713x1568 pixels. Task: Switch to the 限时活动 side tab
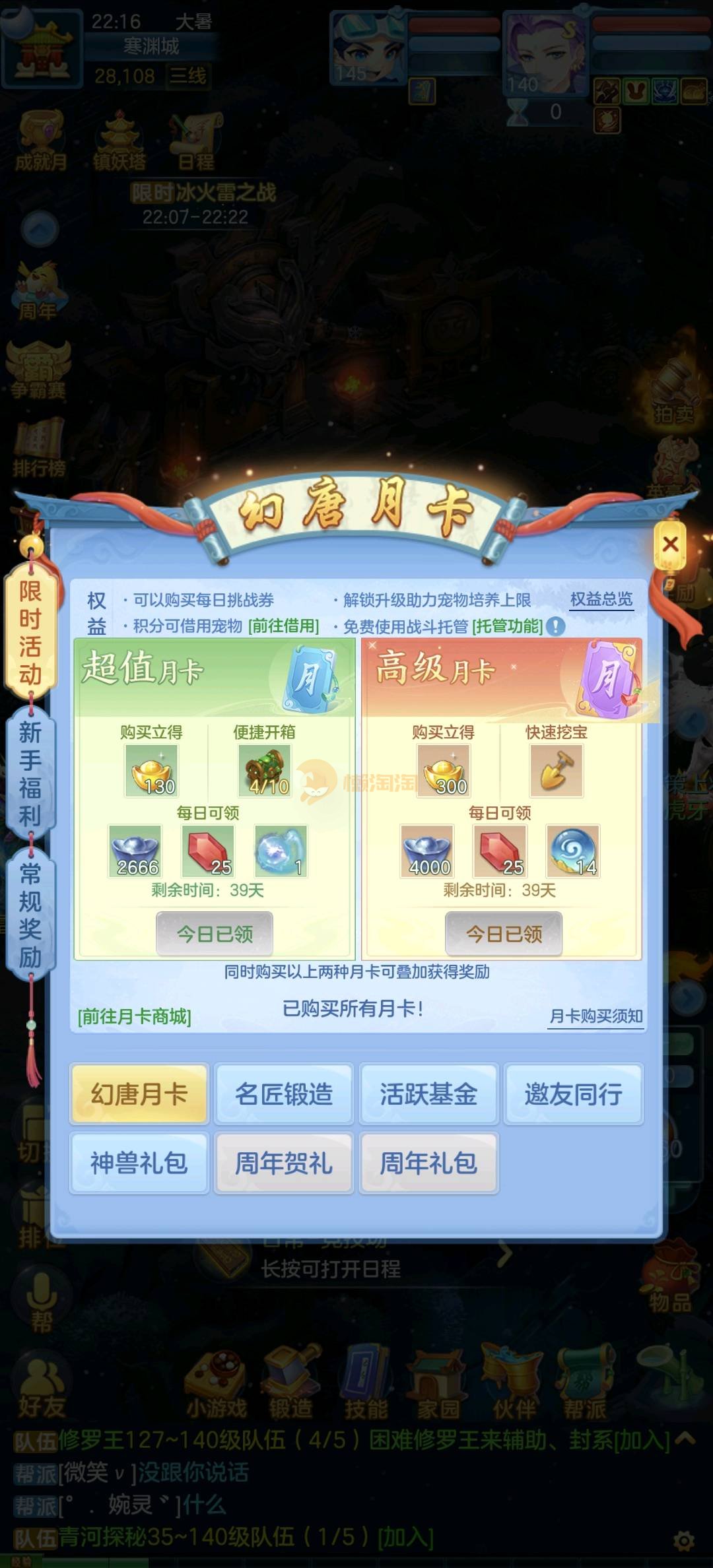click(30, 632)
